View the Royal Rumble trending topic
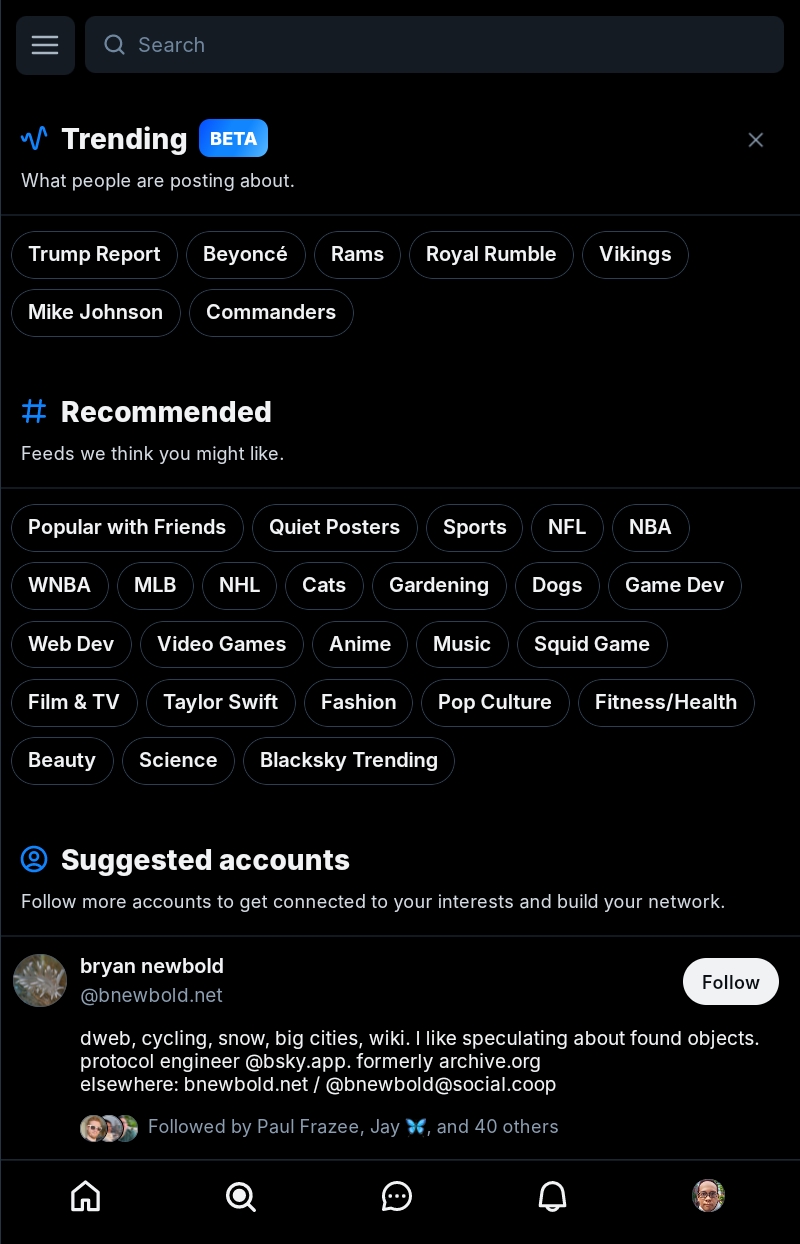Screen dimensions: 800x1244 [x=490, y=254]
